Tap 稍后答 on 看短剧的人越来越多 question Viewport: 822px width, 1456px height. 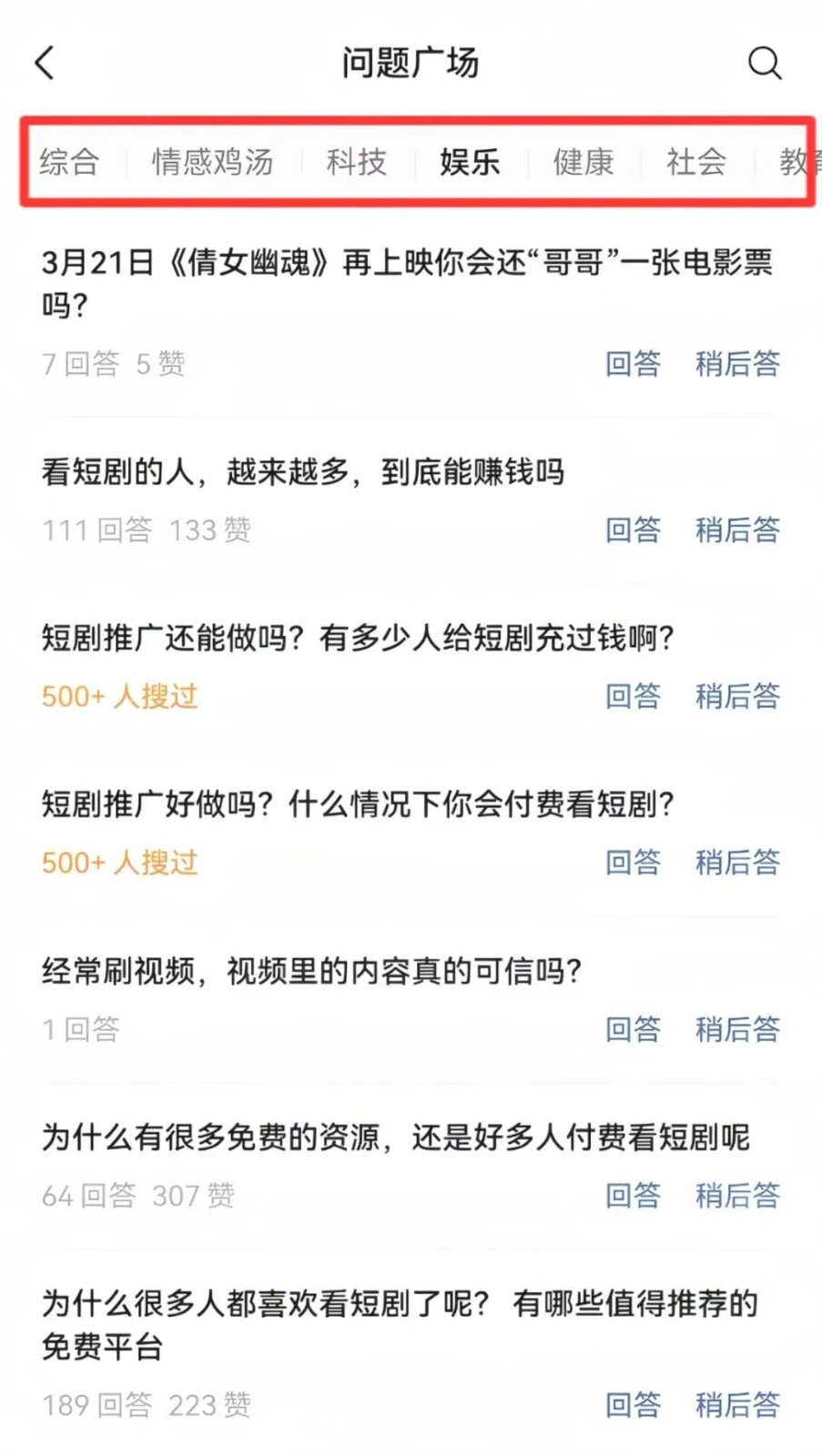coord(737,530)
